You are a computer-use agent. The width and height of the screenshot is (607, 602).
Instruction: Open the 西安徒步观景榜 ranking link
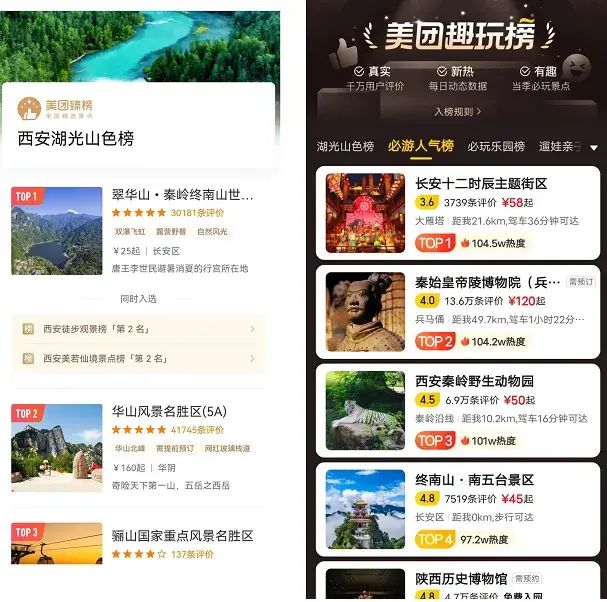point(139,329)
